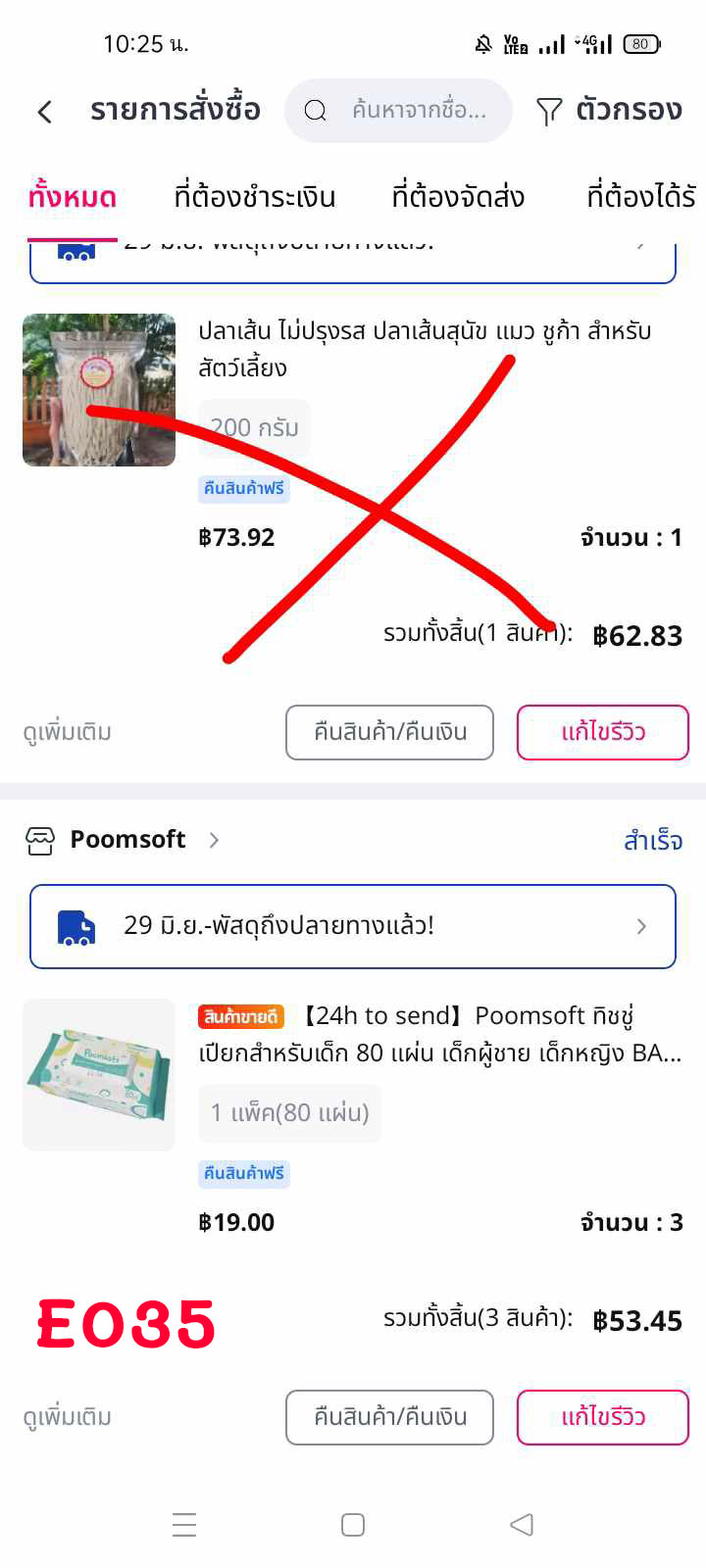Edit review for the ปลาเส้น order
Viewport: 706px width, 1568px height.
click(x=603, y=732)
